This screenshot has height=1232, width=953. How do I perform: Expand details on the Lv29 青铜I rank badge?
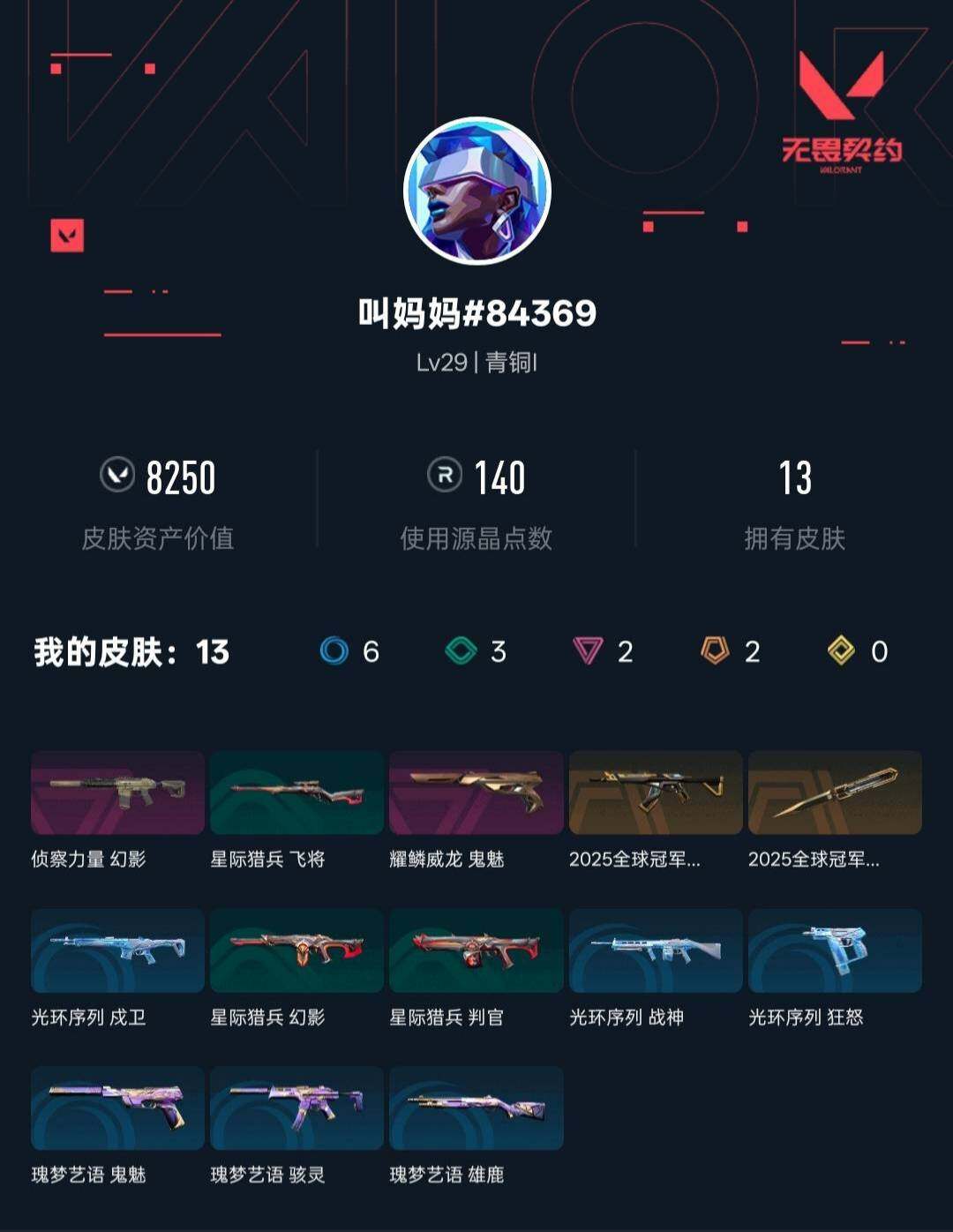(x=476, y=362)
